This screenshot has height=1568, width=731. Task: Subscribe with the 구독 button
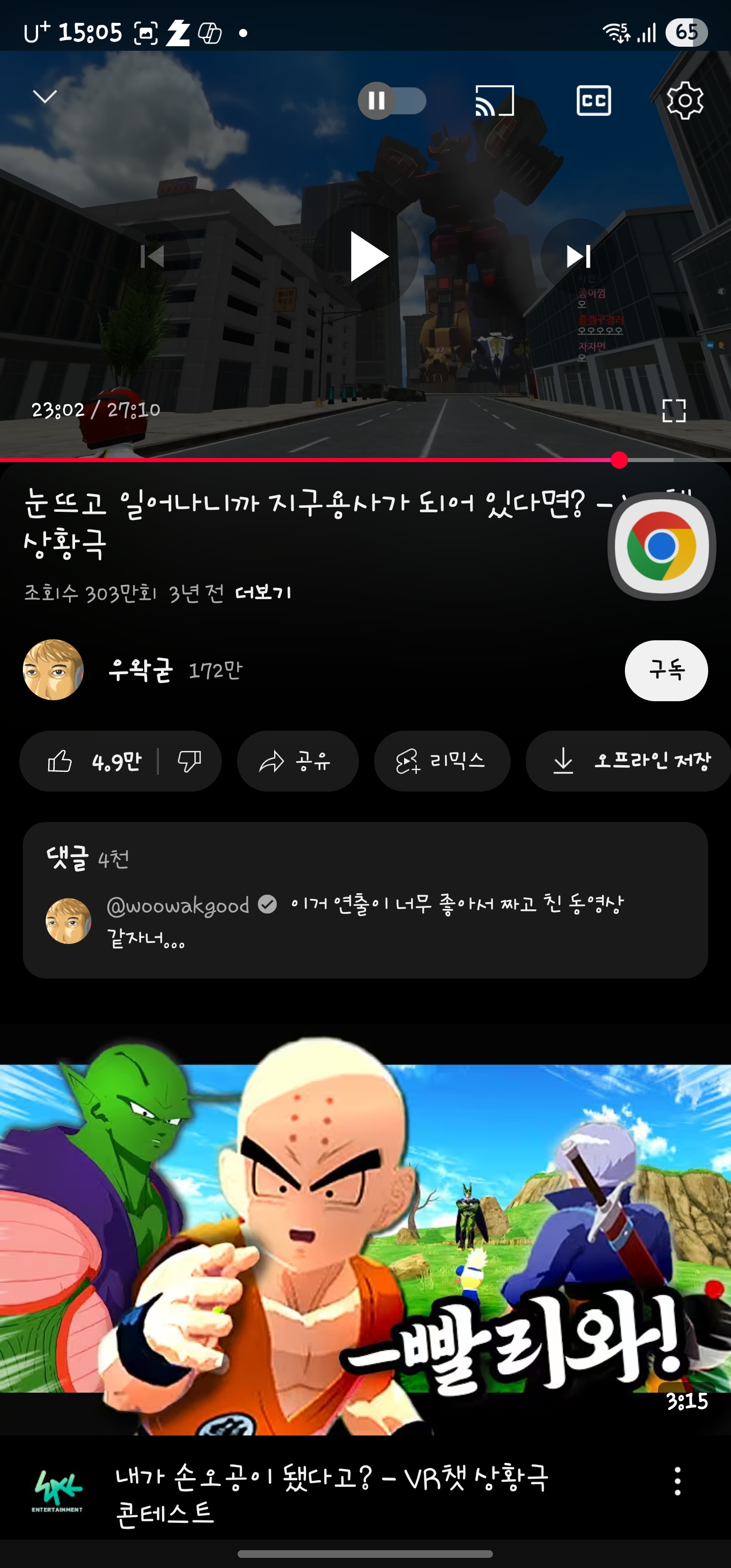pos(666,670)
